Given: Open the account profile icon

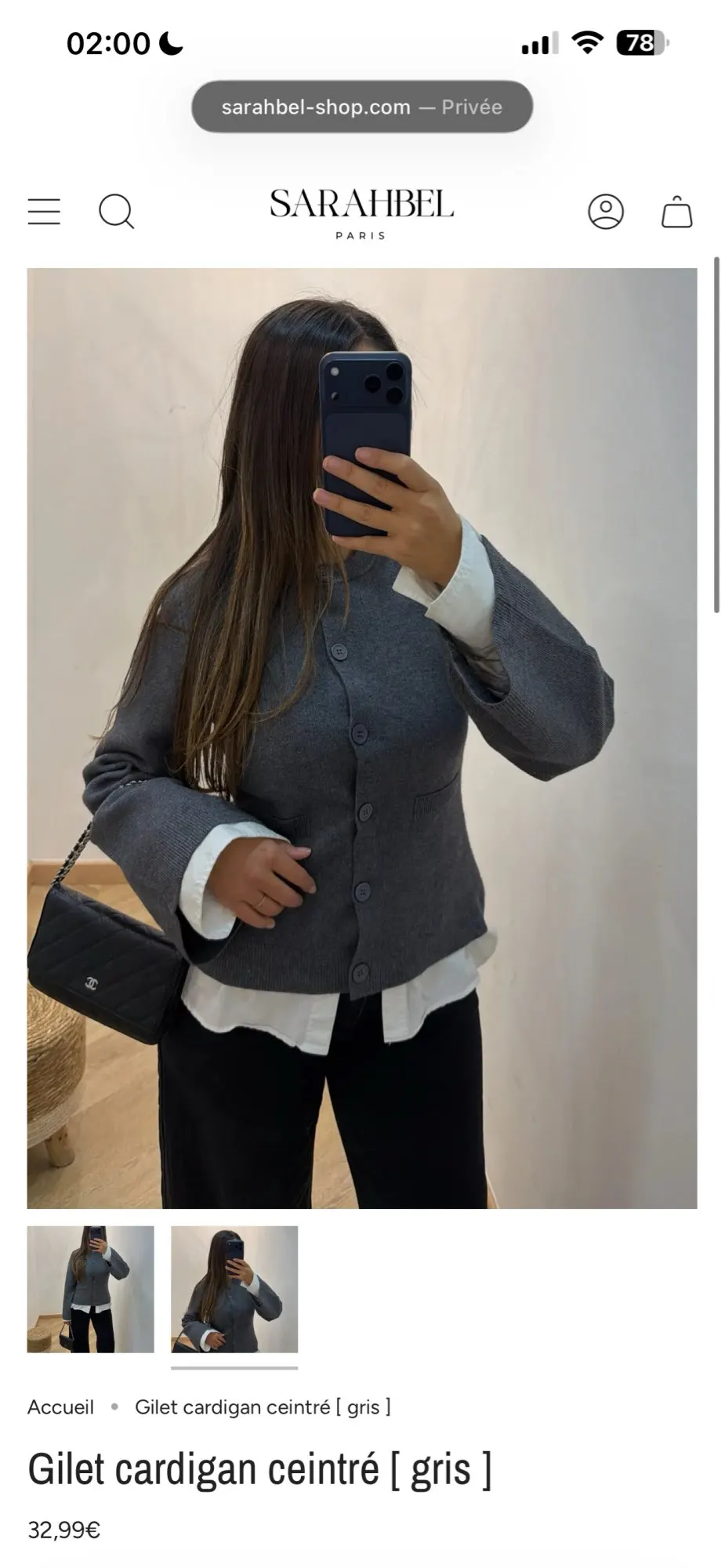Looking at the screenshot, I should point(606,212).
